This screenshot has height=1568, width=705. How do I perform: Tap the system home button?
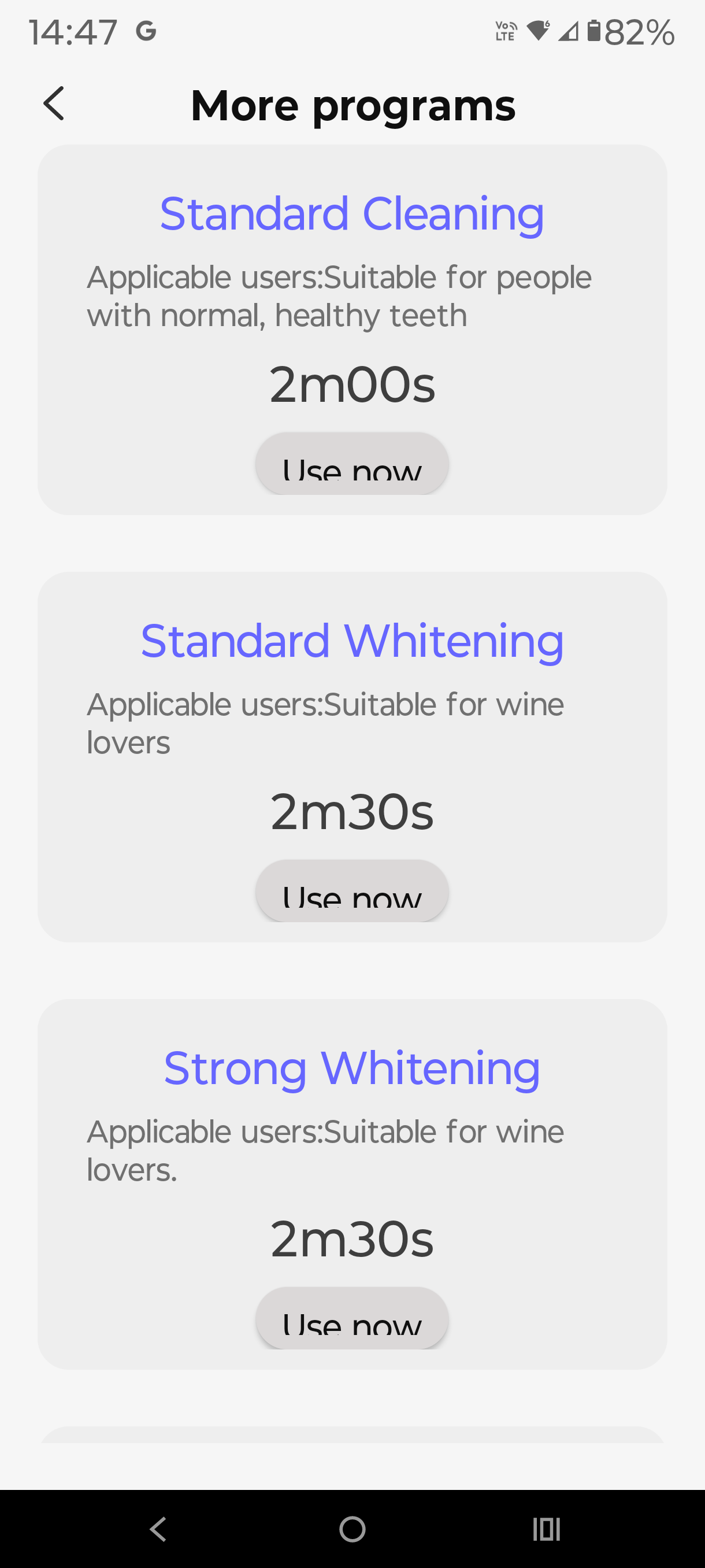352,1529
